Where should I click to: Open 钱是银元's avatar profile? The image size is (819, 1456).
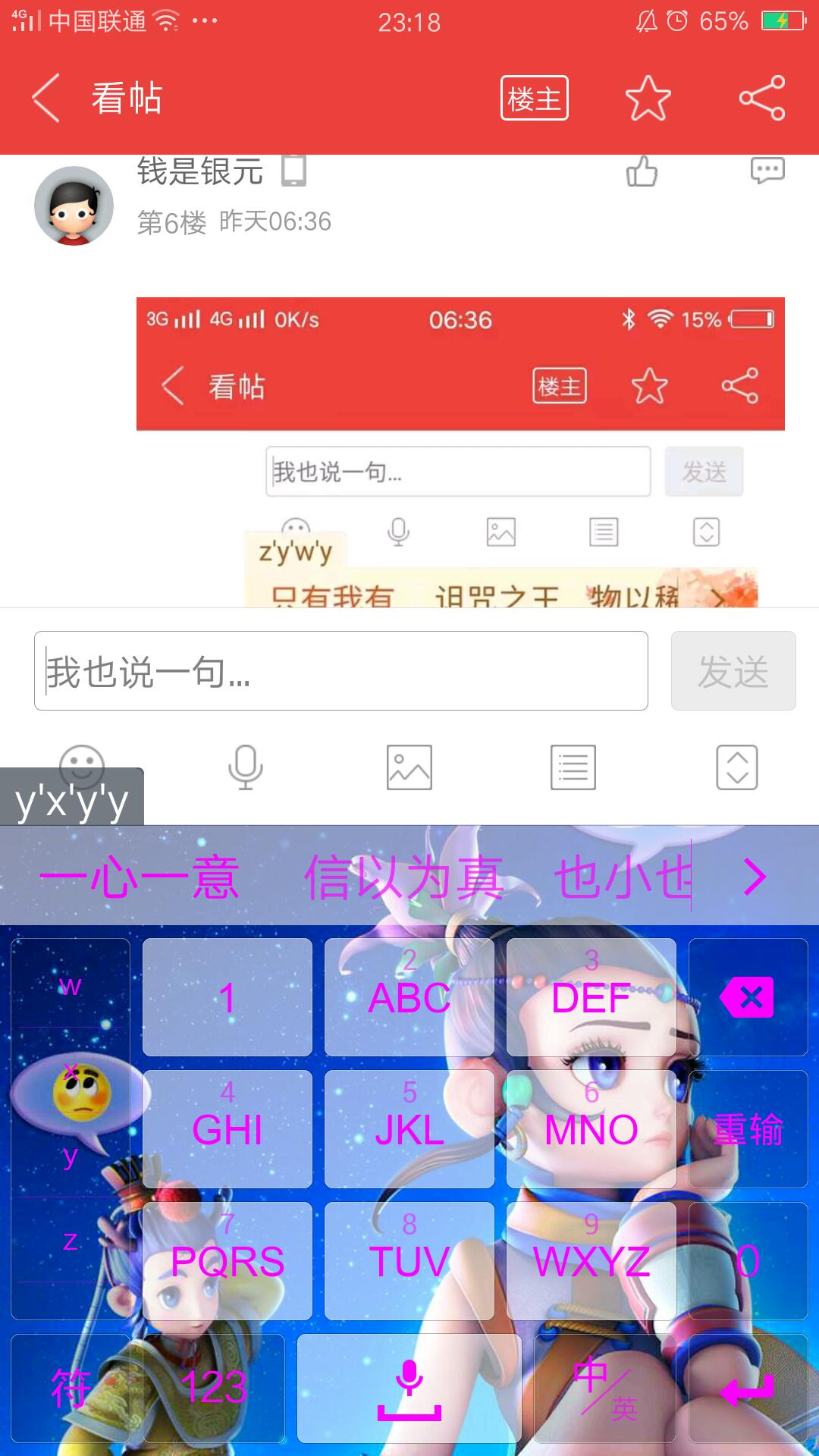point(74,206)
